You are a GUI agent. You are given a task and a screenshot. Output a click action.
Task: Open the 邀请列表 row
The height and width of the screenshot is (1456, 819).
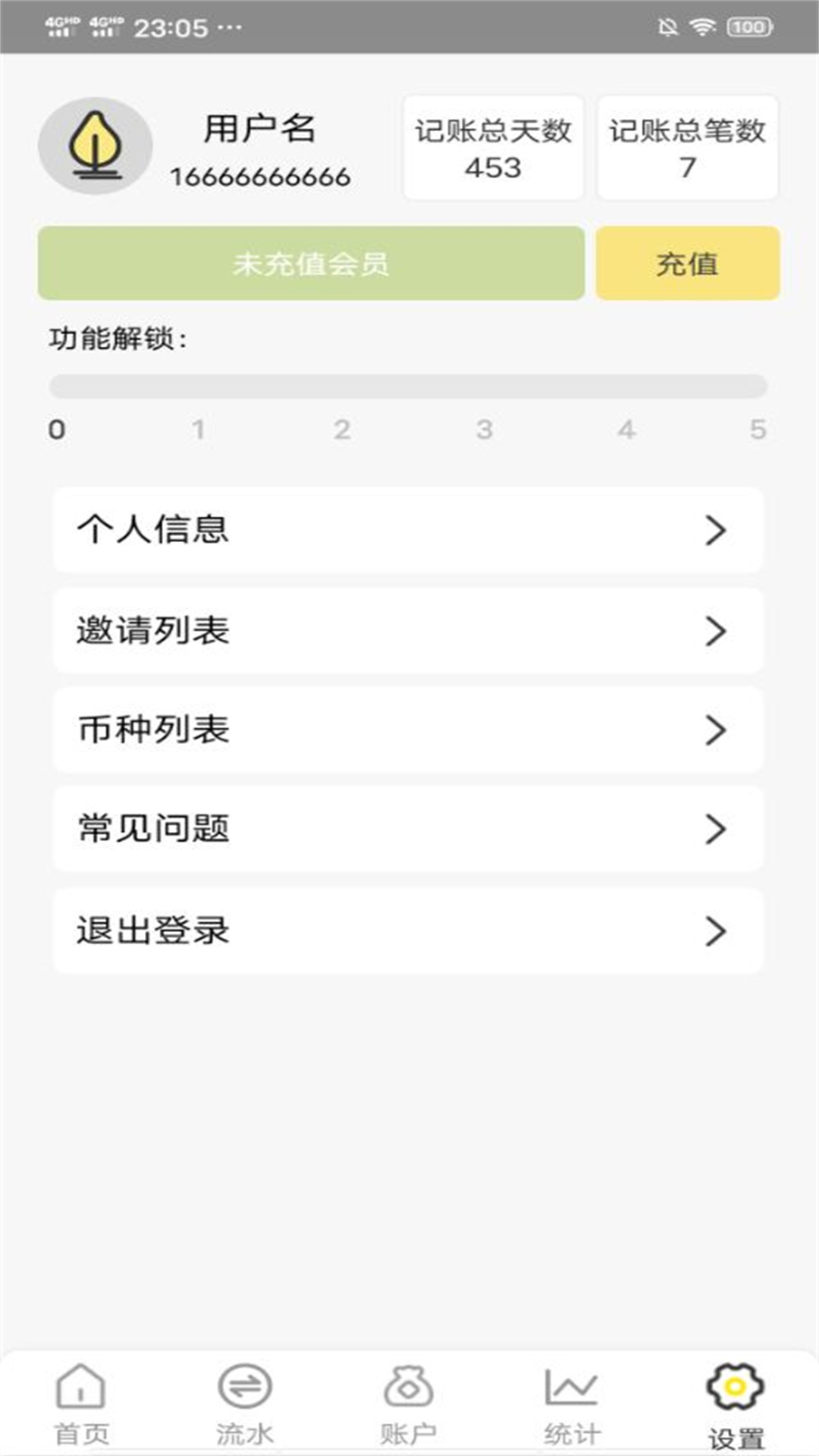click(x=408, y=630)
